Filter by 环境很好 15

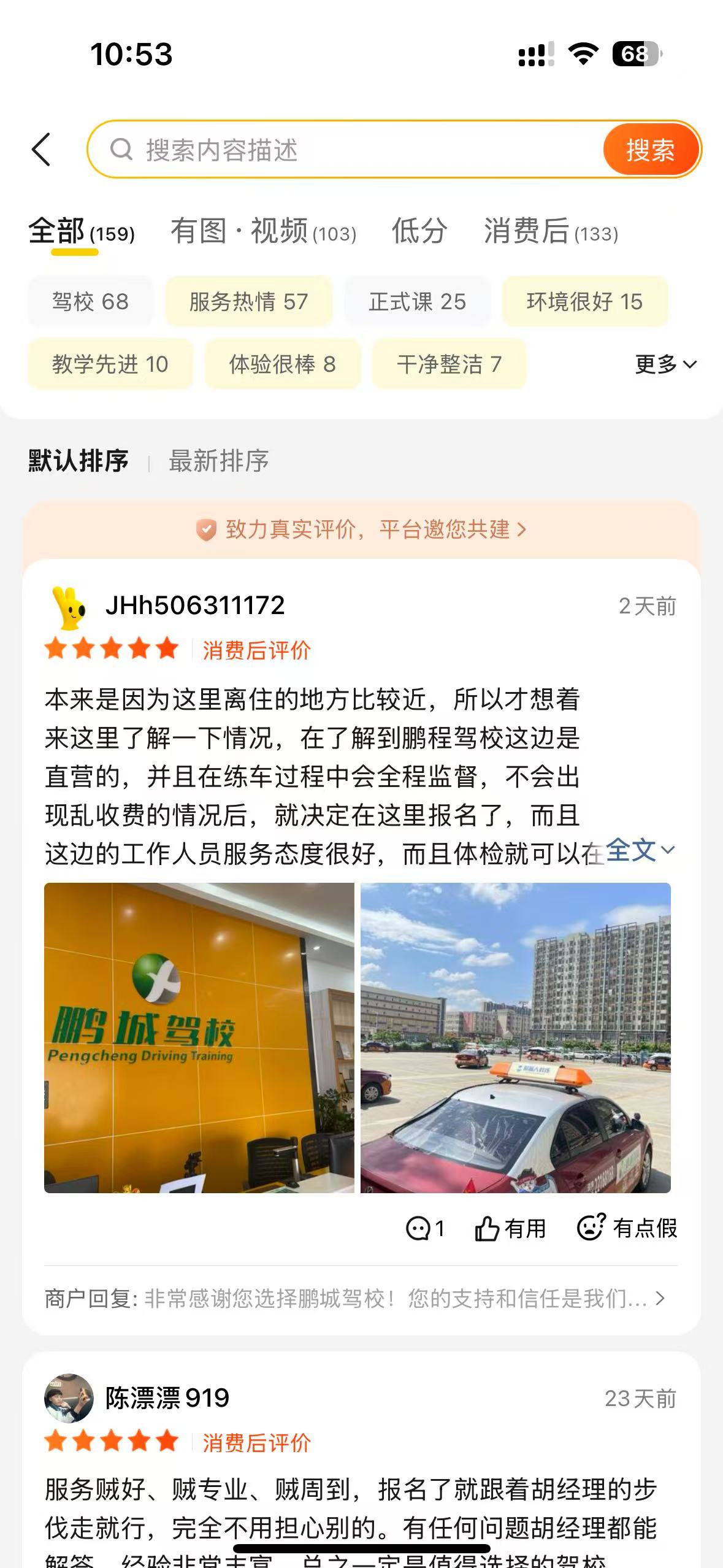[584, 301]
